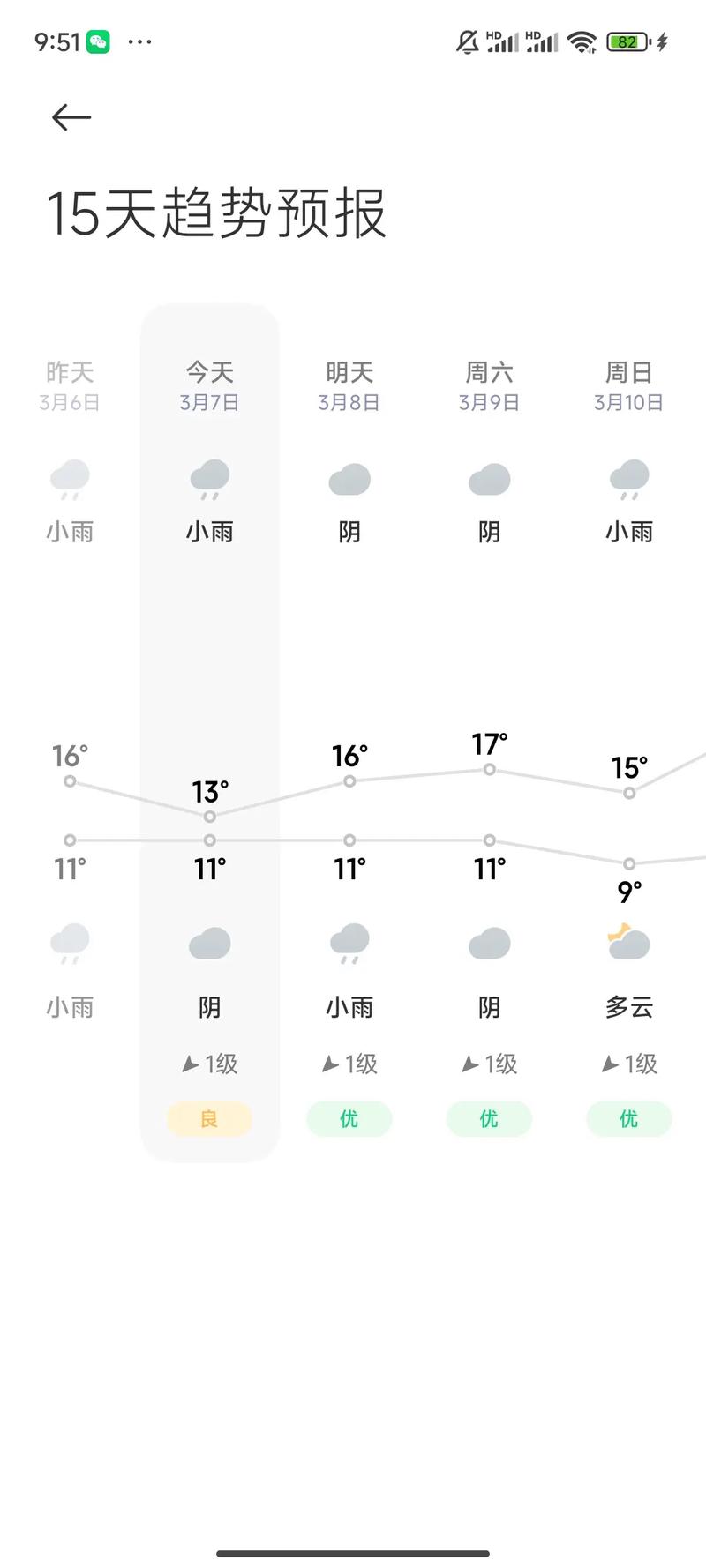Tap the battery indicator showing 82
The height and width of the screenshot is (1568, 706).
[625, 41]
